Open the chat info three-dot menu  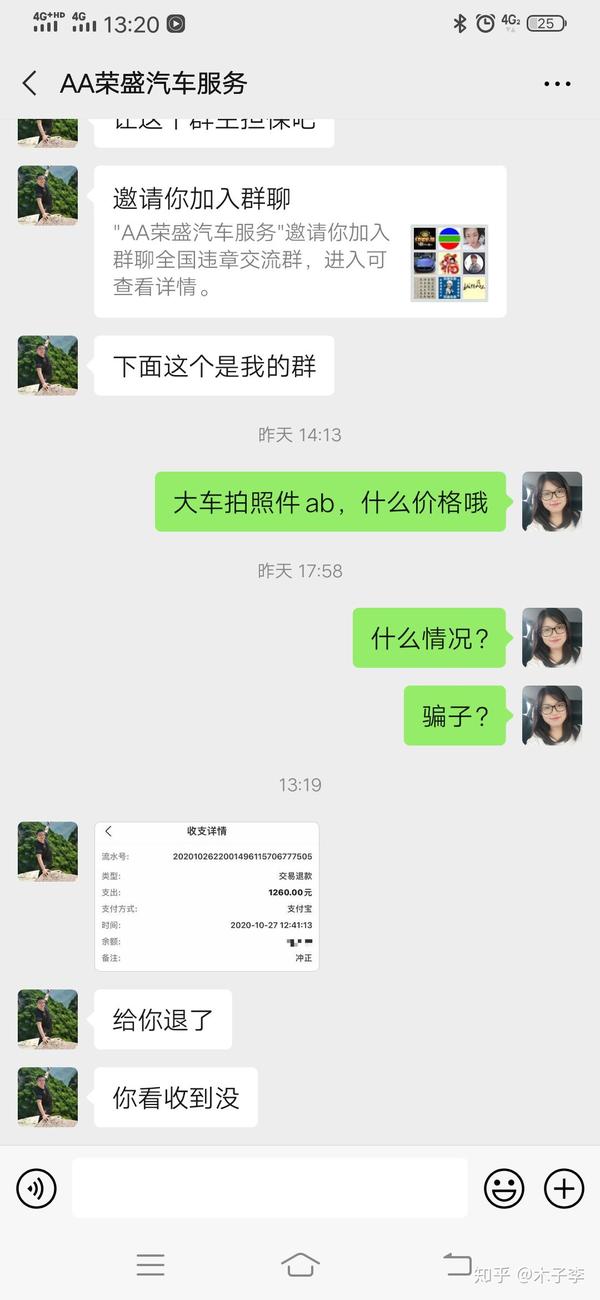click(557, 84)
